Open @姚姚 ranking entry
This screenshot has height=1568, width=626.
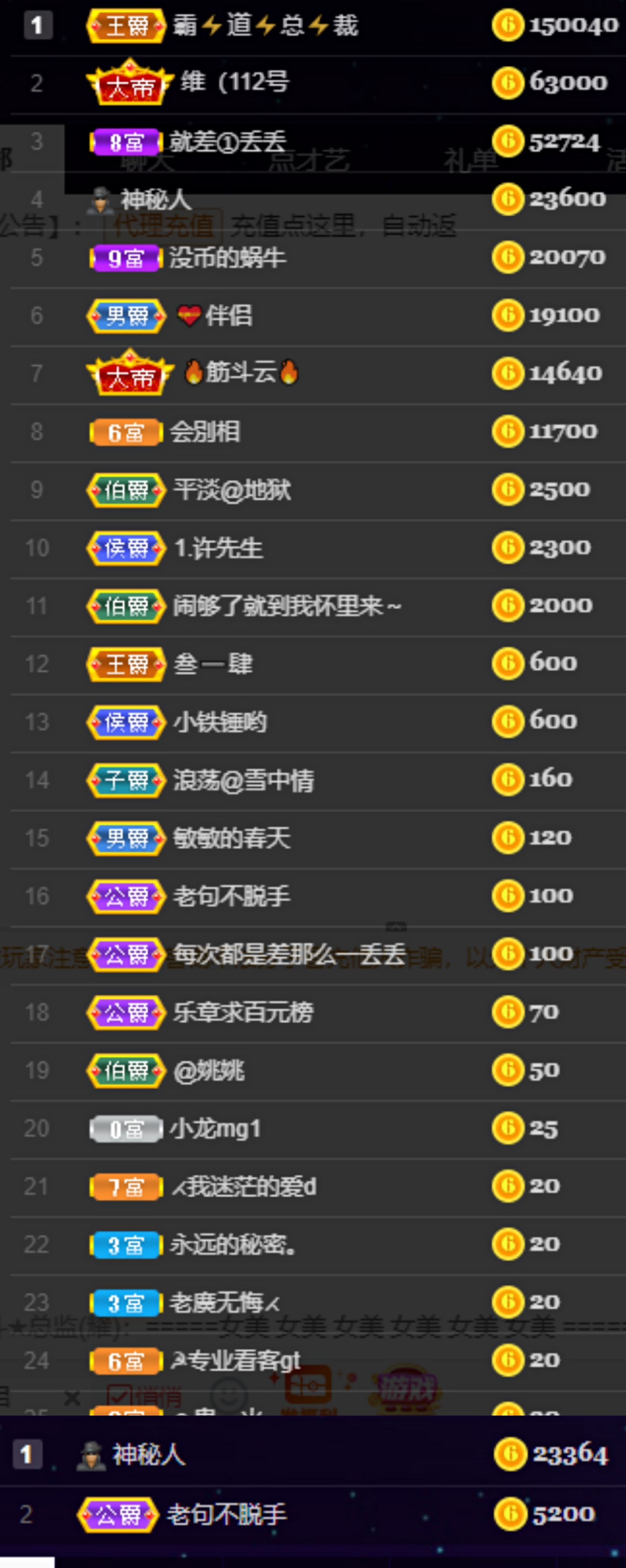point(209,1070)
